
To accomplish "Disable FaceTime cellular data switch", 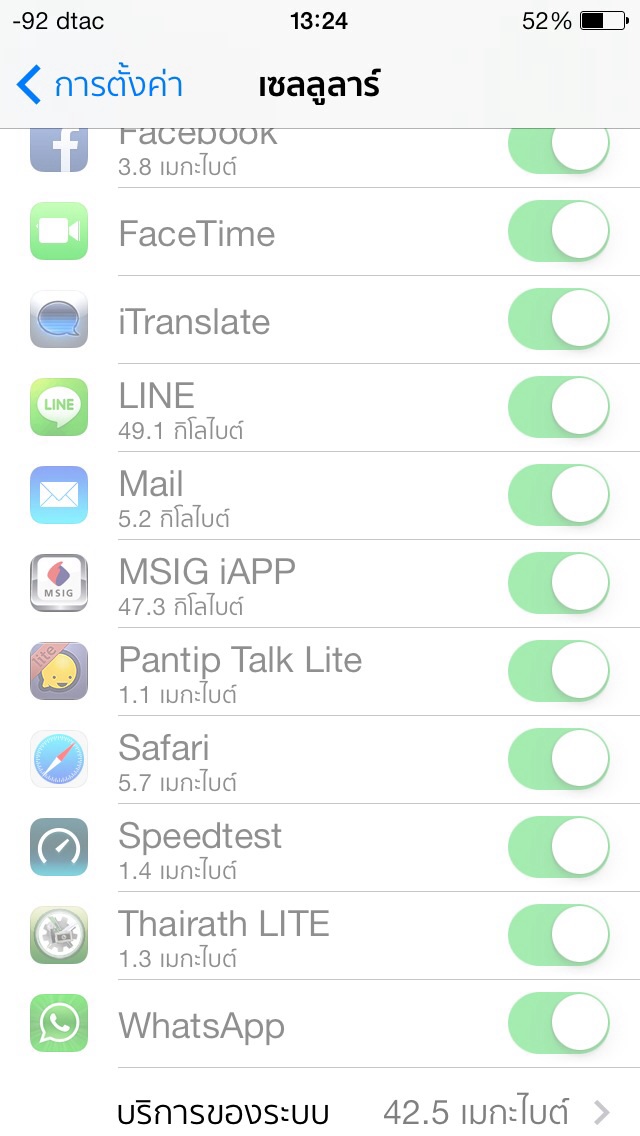I will click(559, 231).
